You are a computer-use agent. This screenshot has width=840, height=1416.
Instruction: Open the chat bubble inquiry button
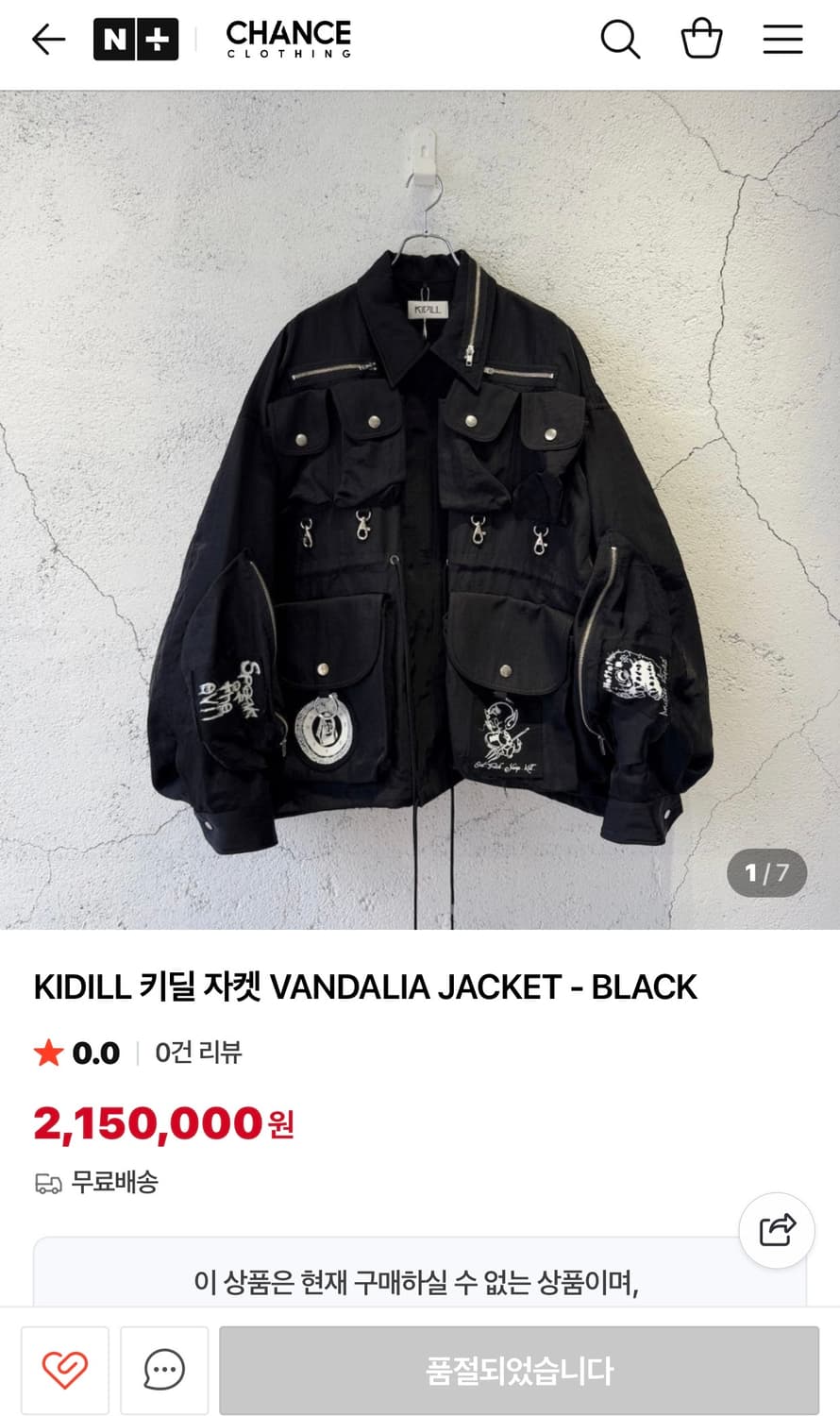coord(164,1369)
